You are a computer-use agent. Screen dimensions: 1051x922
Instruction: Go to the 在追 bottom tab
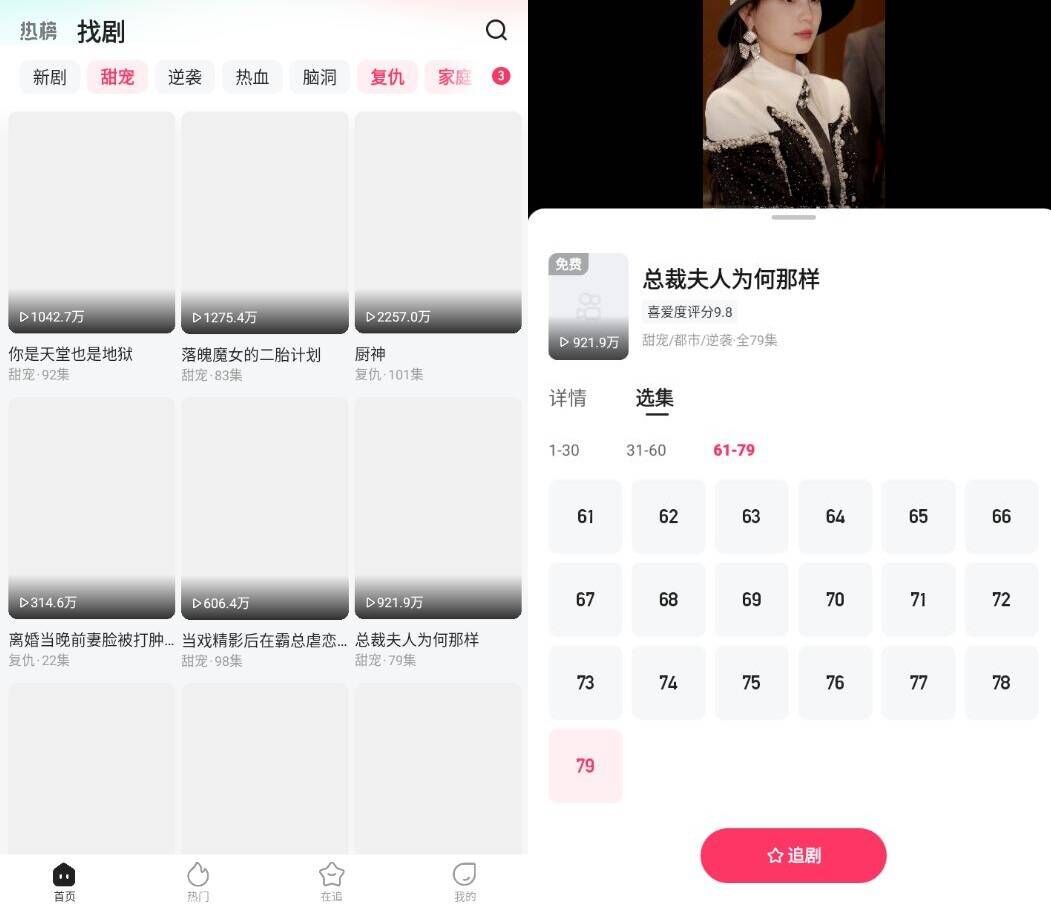[331, 881]
